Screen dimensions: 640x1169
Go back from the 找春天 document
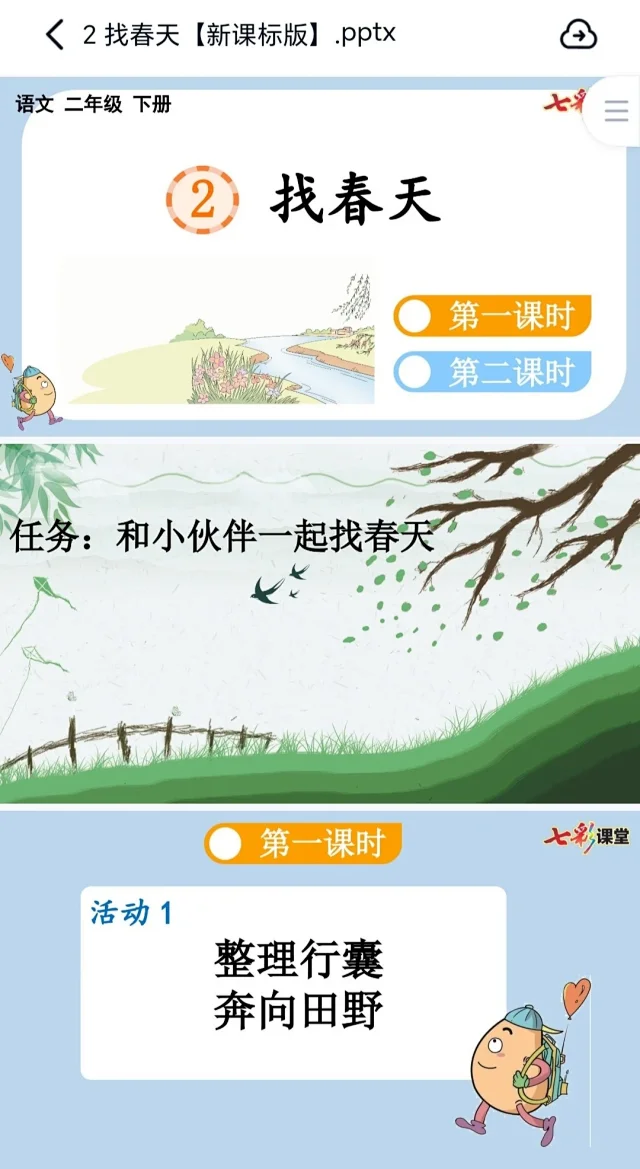55,35
